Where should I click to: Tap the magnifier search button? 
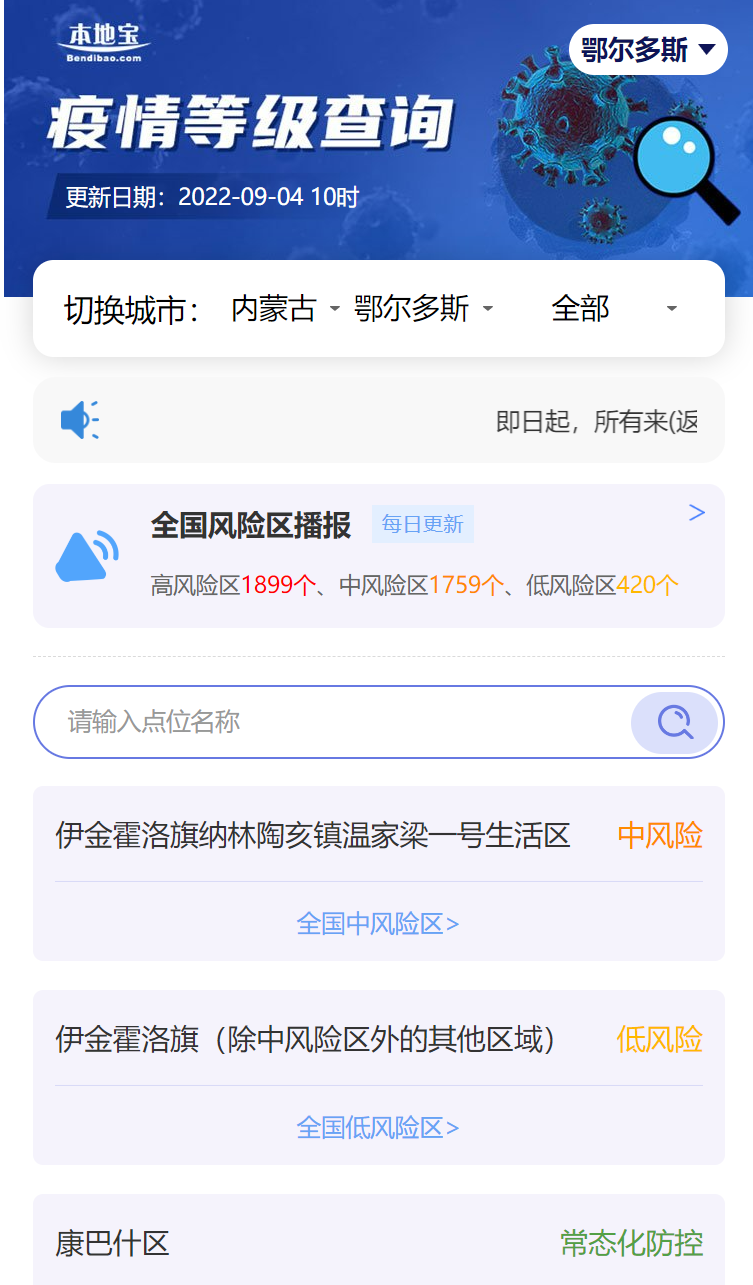tap(675, 722)
